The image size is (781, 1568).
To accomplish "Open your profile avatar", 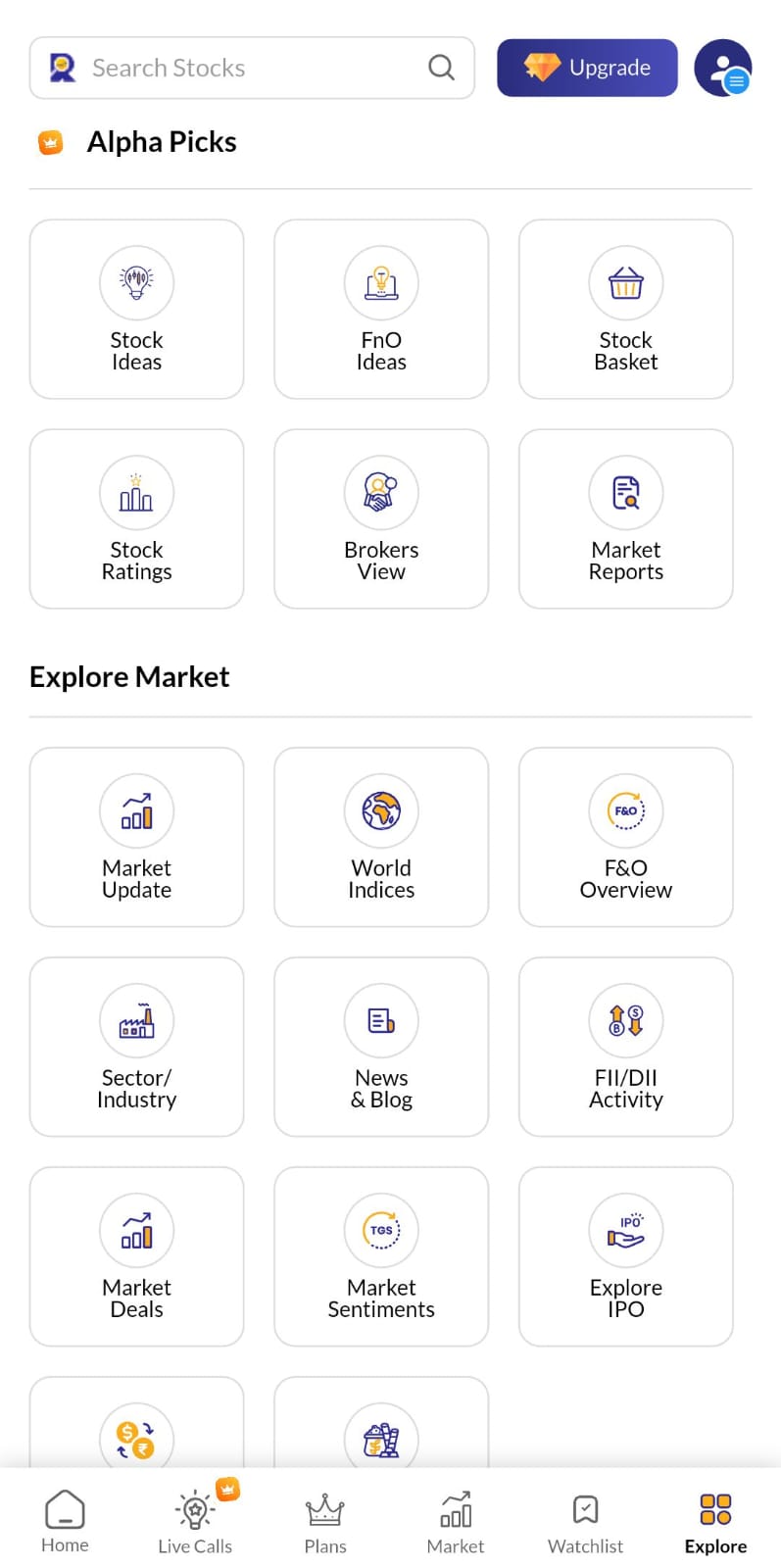I will coord(723,68).
